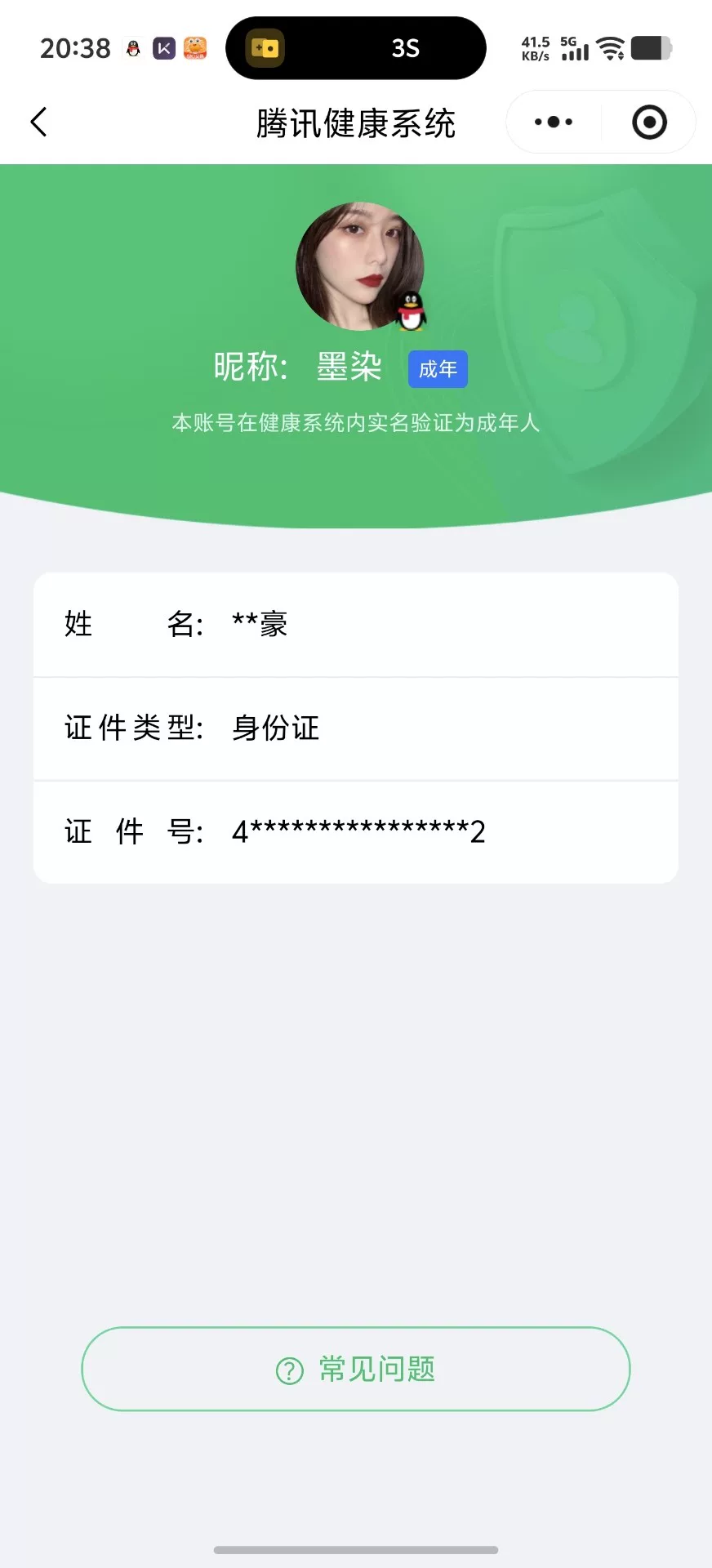Tap the 身份证 document type value
This screenshot has height=1568, width=712.
point(275,727)
